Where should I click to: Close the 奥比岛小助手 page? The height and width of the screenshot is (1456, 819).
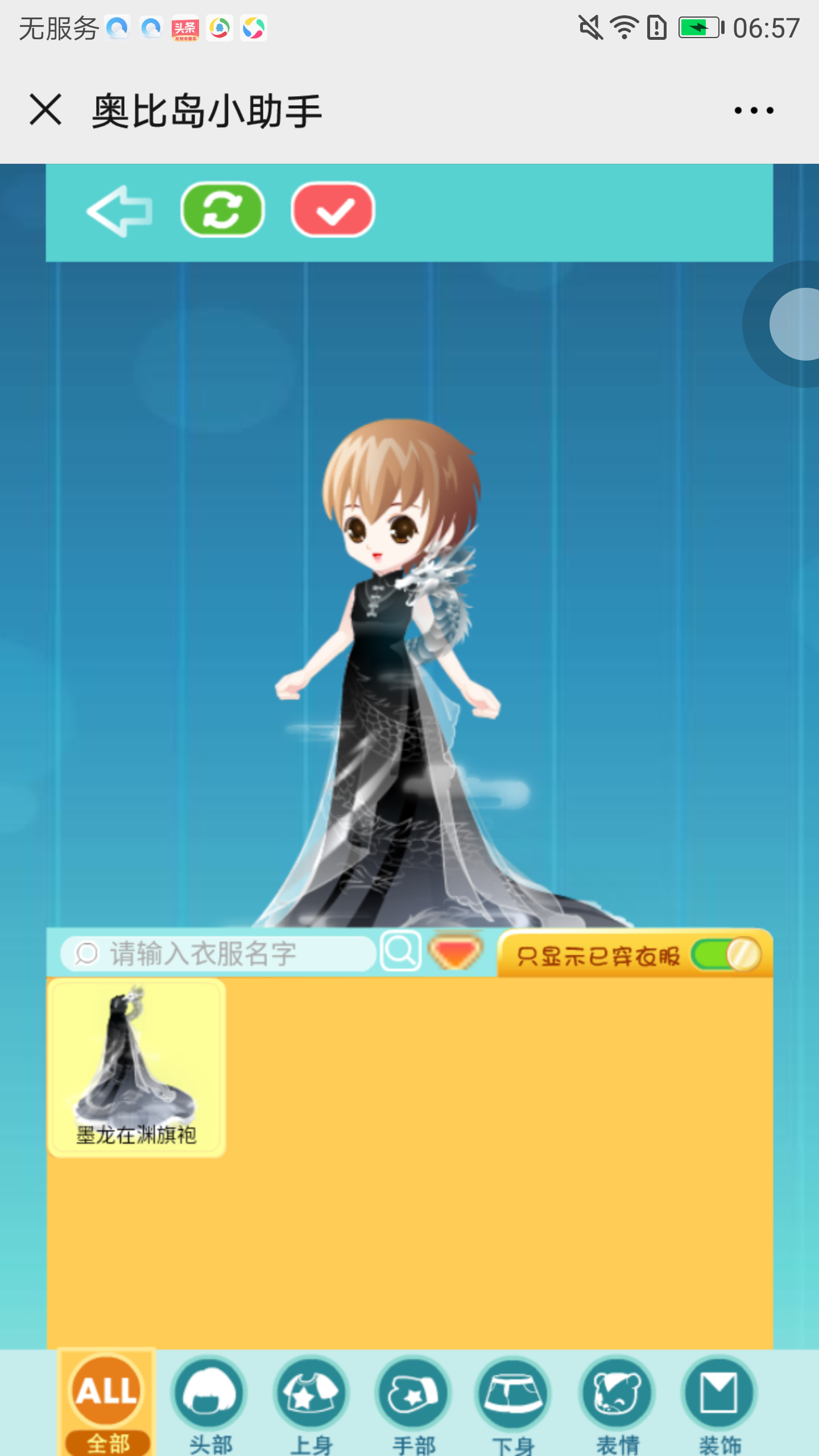45,110
